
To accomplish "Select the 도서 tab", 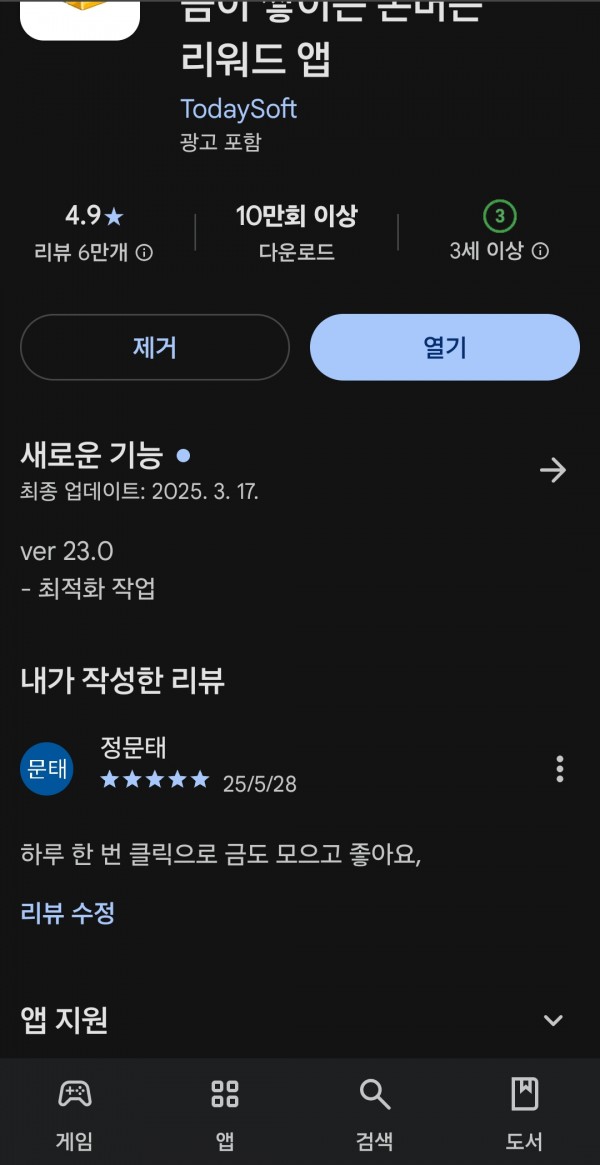I will coord(524,1113).
